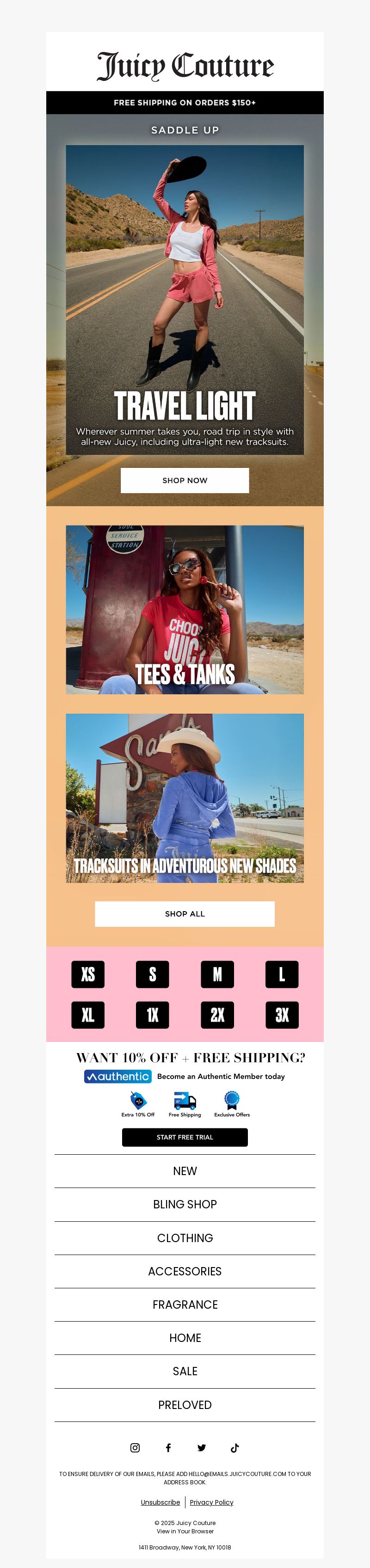Read the Privacy Policy
This screenshot has width=370, height=1568.
(211, 1501)
